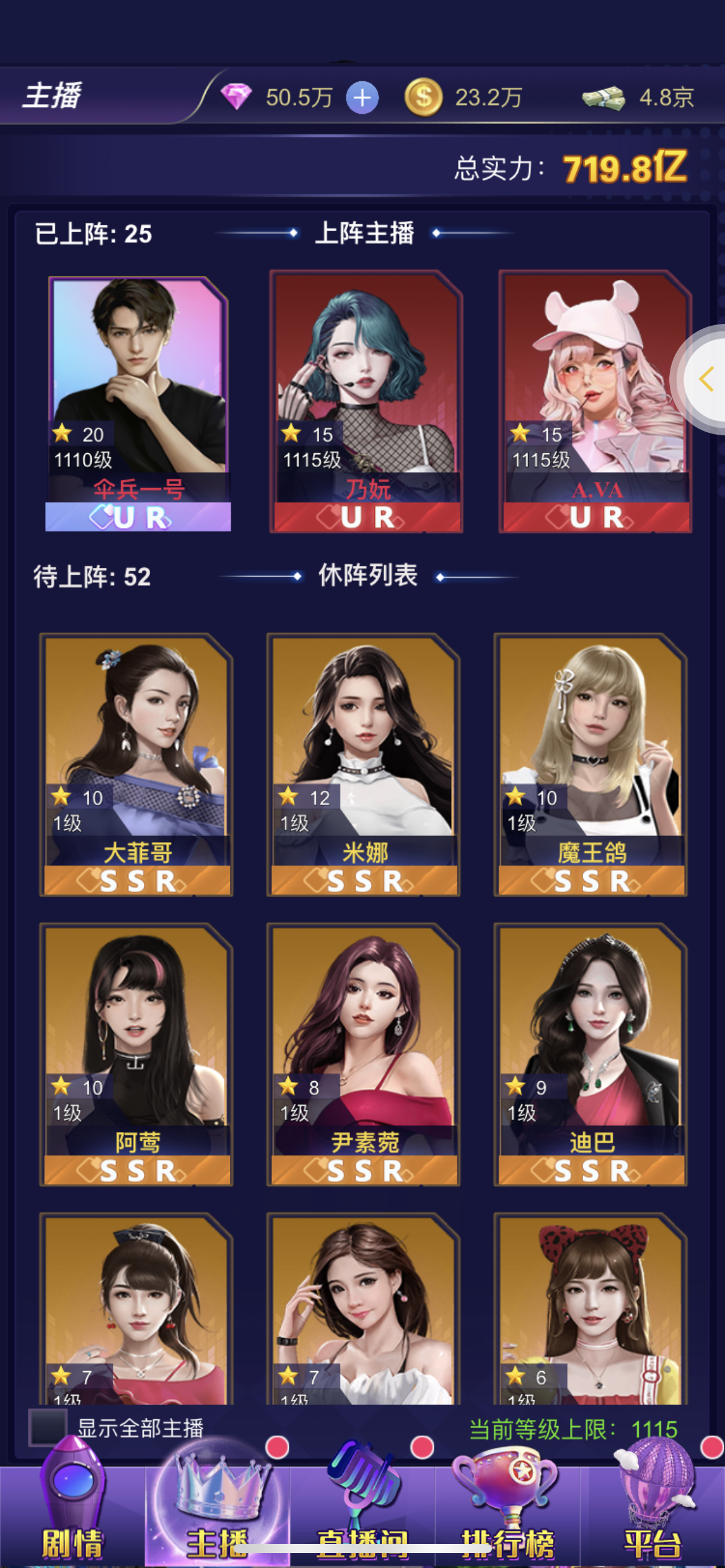This screenshot has width=725, height=1568.
Task: View the 尹素菀 SSR card
Action: [x=364, y=1054]
